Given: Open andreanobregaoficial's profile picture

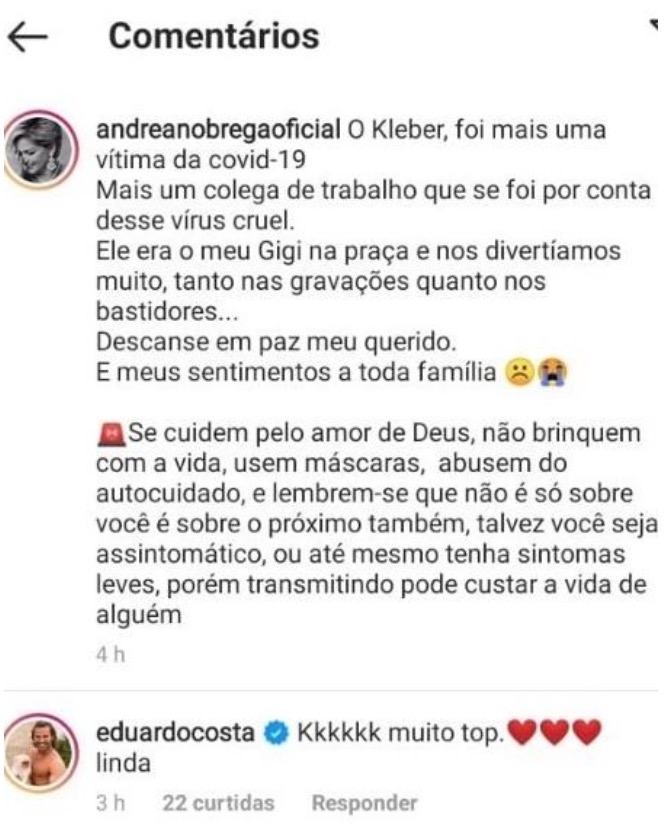Looking at the screenshot, I should [x=42, y=148].
